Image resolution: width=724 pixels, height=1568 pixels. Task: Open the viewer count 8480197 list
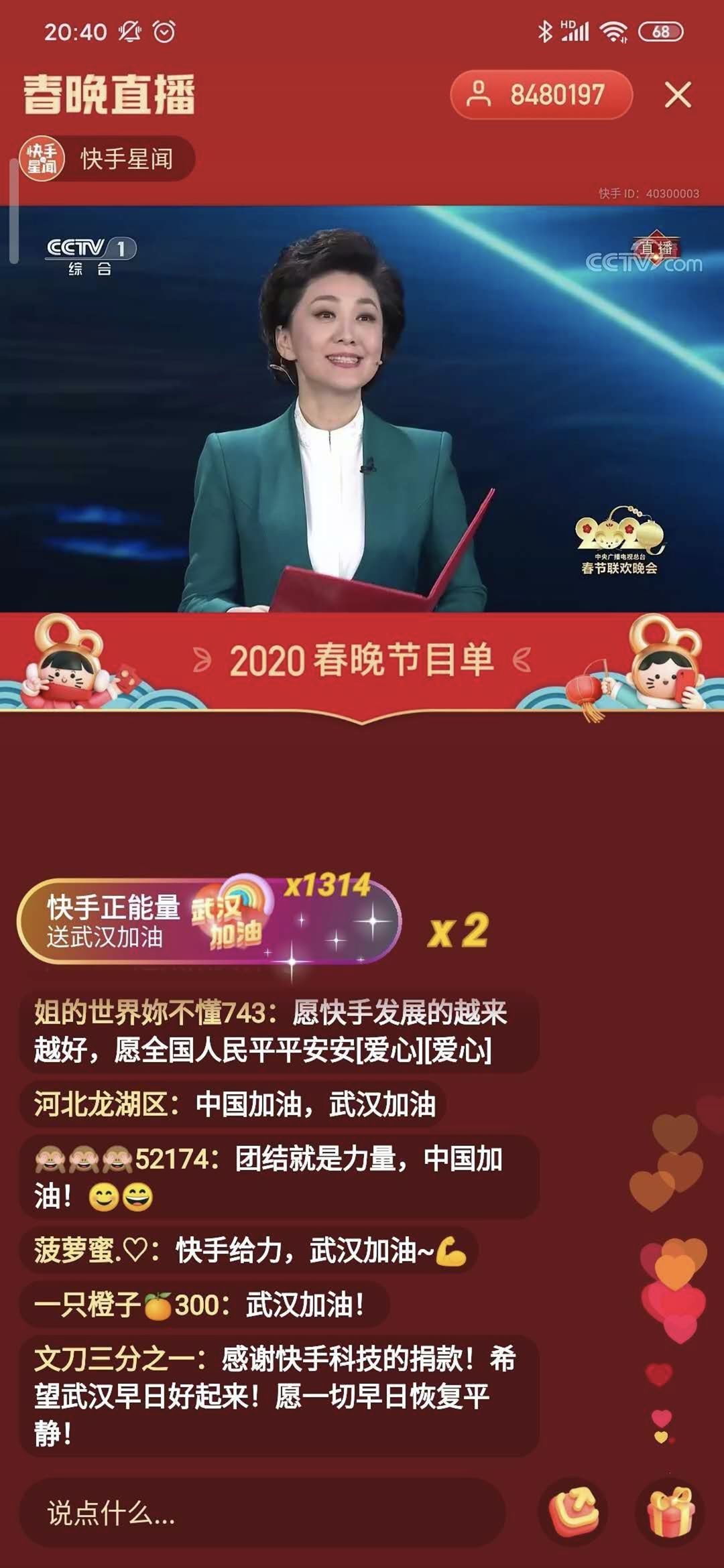(x=542, y=95)
